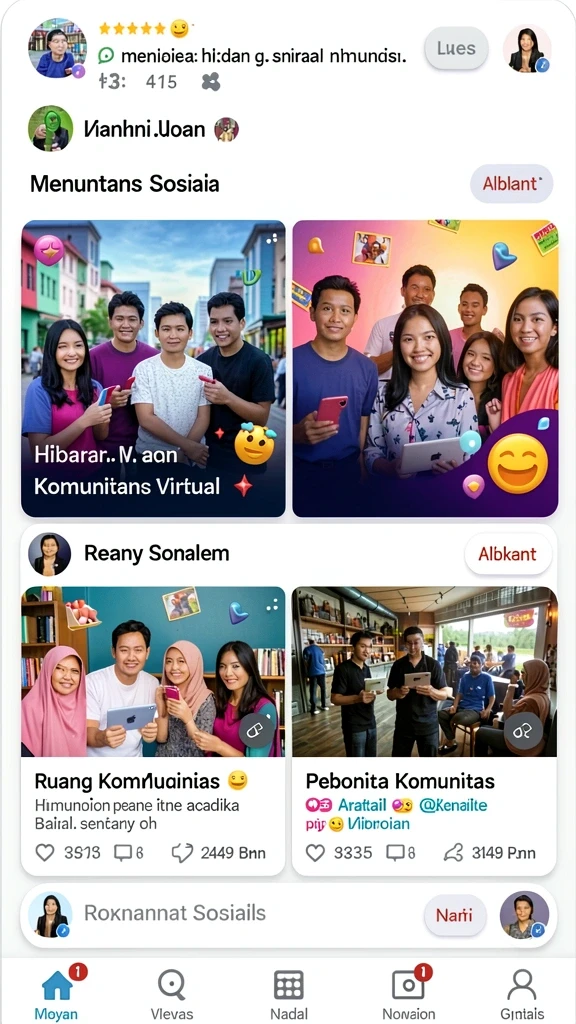This screenshot has height=1024, width=576.
Task: Go to the Gintais profile tab
Action: coord(522,991)
